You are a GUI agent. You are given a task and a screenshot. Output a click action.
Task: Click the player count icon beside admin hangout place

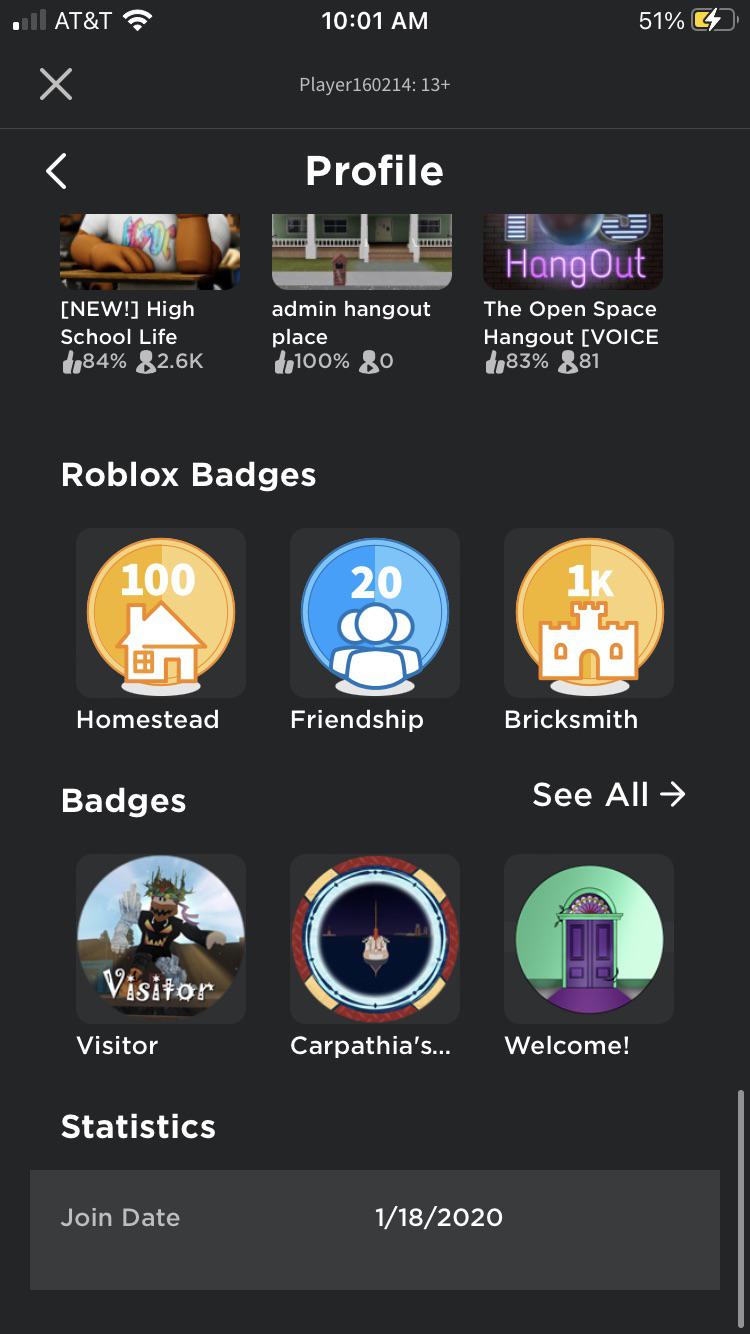(366, 361)
